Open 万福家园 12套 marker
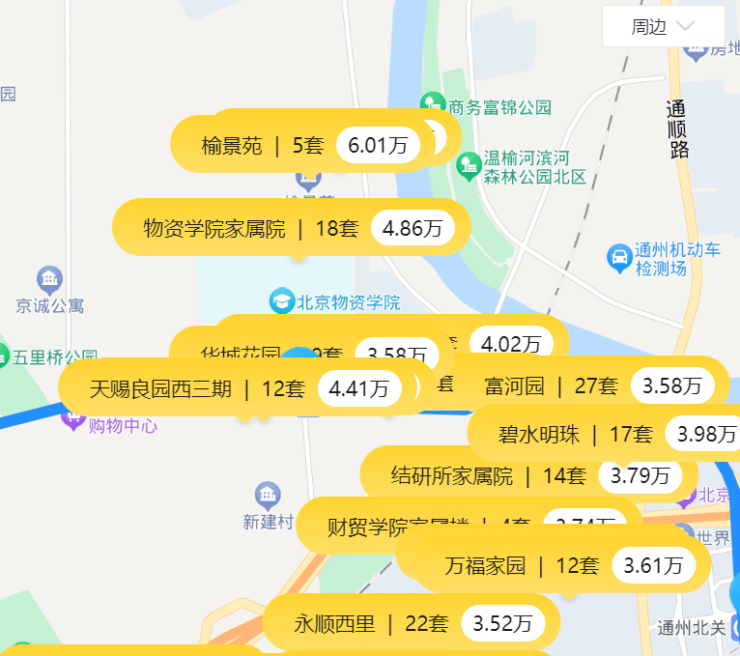Image resolution: width=740 pixels, height=656 pixels. click(x=560, y=566)
